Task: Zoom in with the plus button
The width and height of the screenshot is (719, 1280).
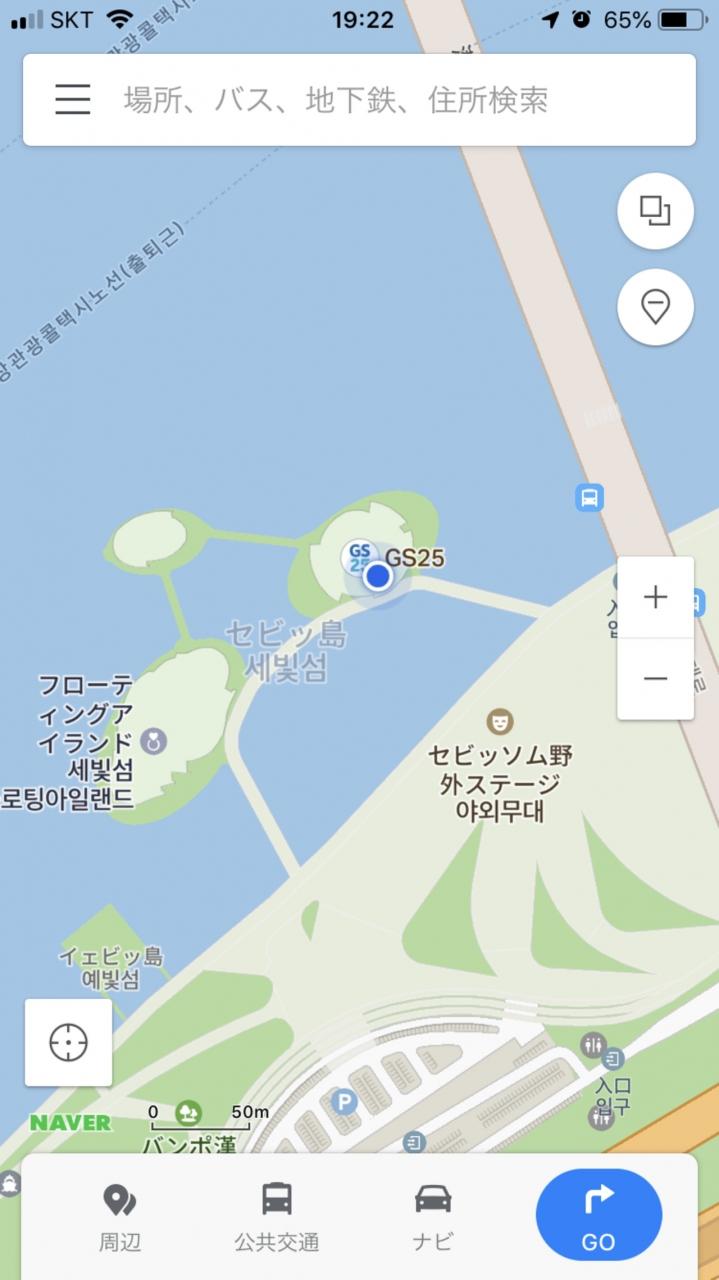Action: [655, 598]
